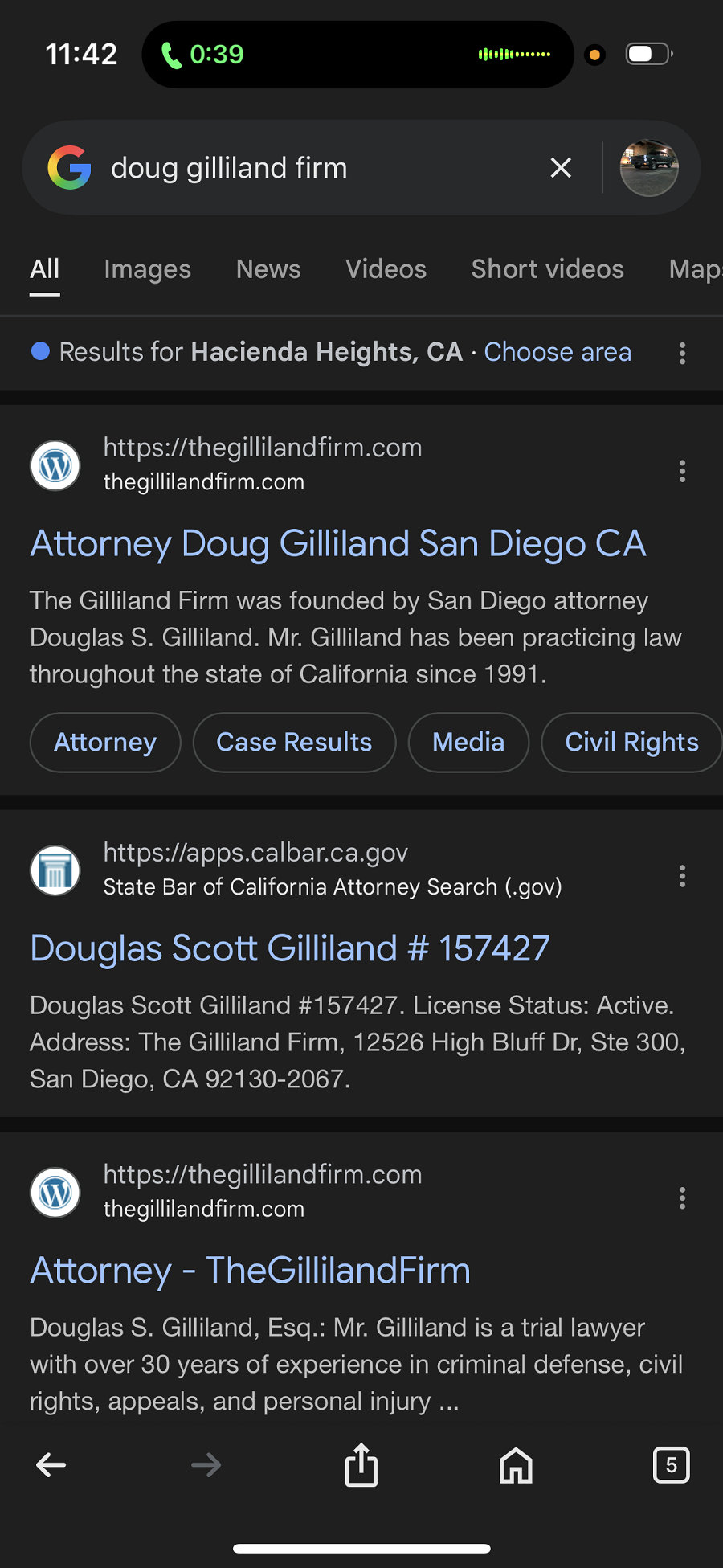Clear the search query text
723x1568 pixels.
click(x=561, y=168)
